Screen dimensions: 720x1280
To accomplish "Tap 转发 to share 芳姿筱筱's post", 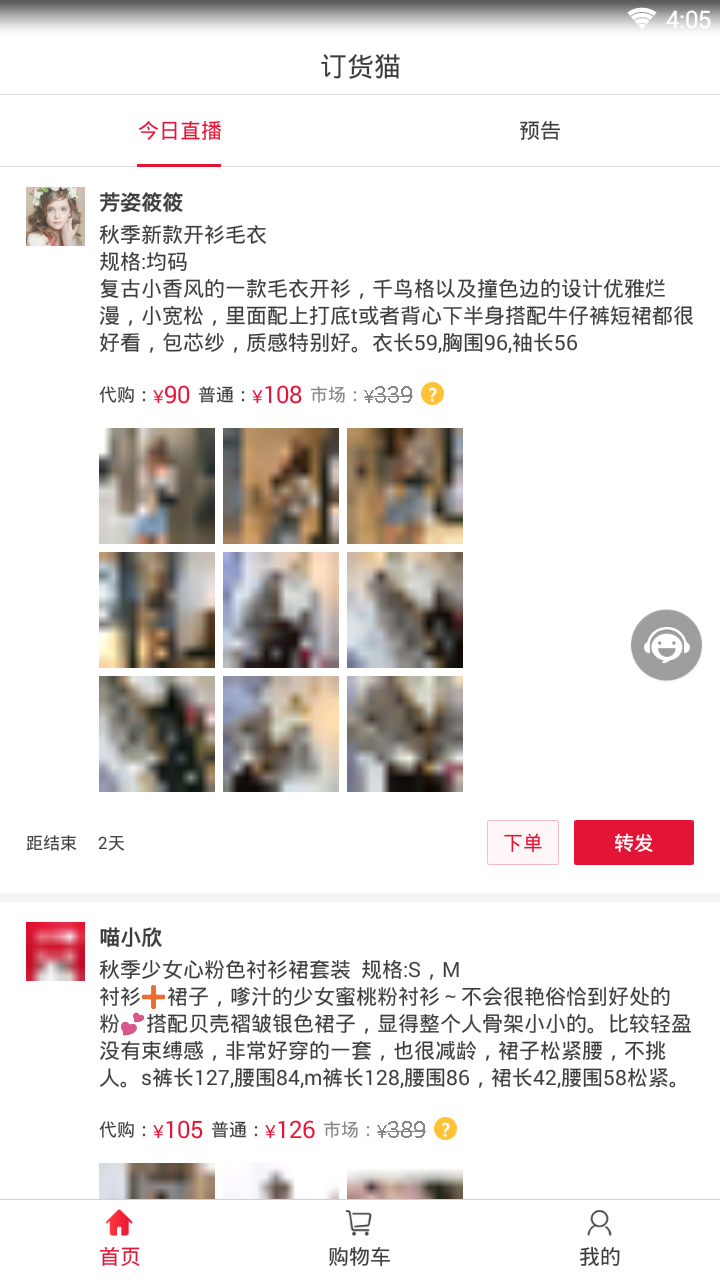I will [633, 842].
